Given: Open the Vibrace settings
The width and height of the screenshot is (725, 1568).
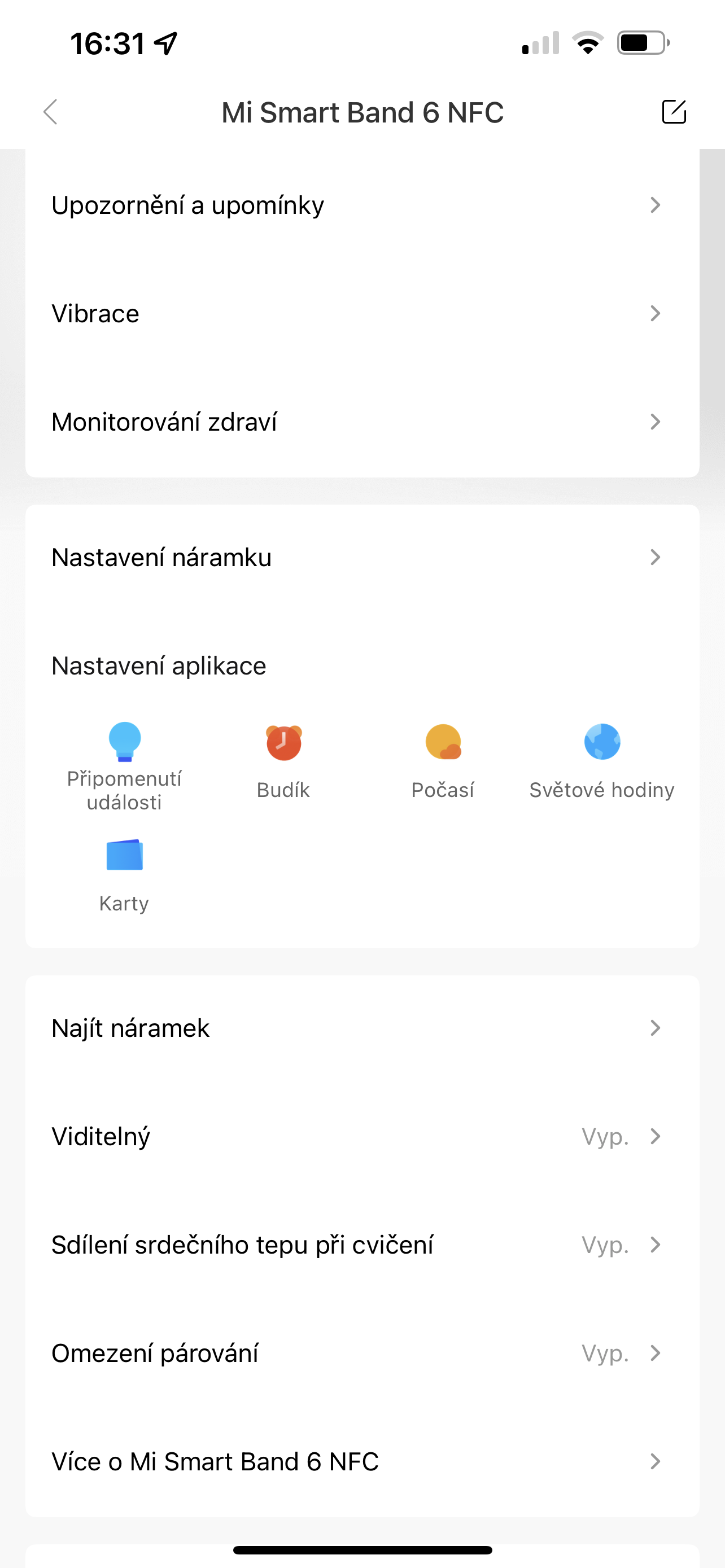Looking at the screenshot, I should (x=361, y=313).
